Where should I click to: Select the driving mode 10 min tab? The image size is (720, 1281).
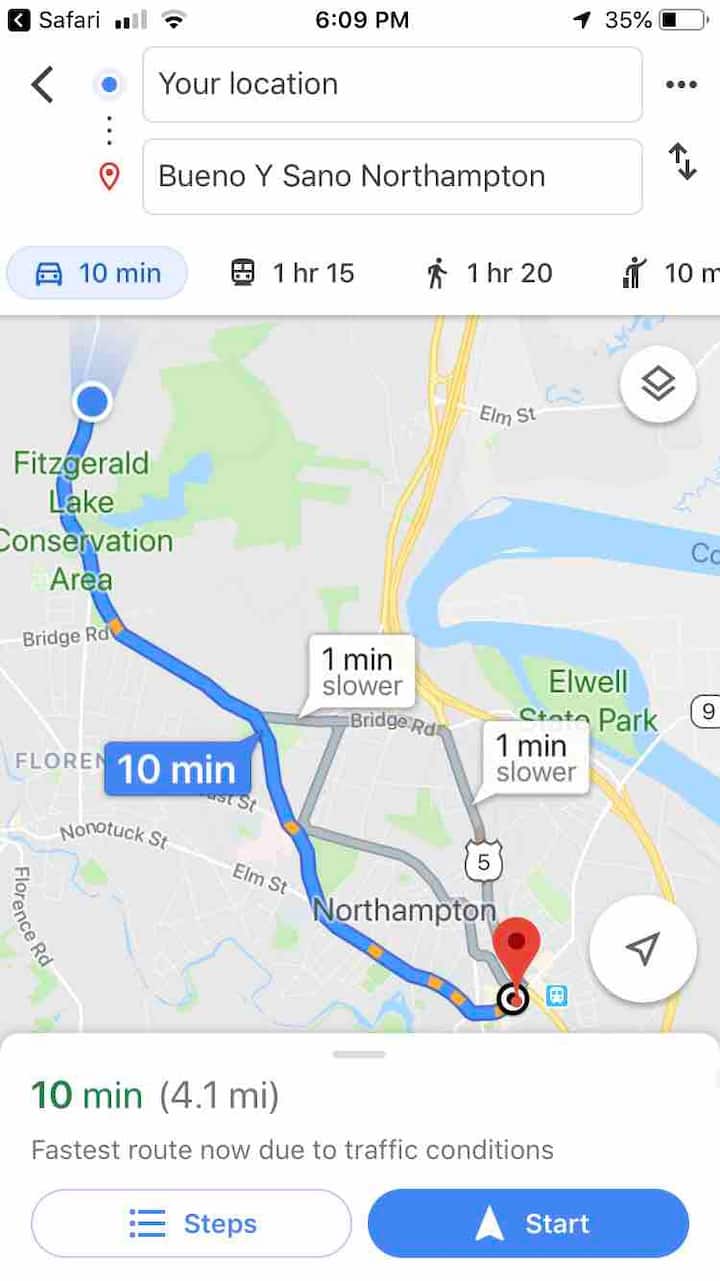pyautogui.click(x=97, y=273)
